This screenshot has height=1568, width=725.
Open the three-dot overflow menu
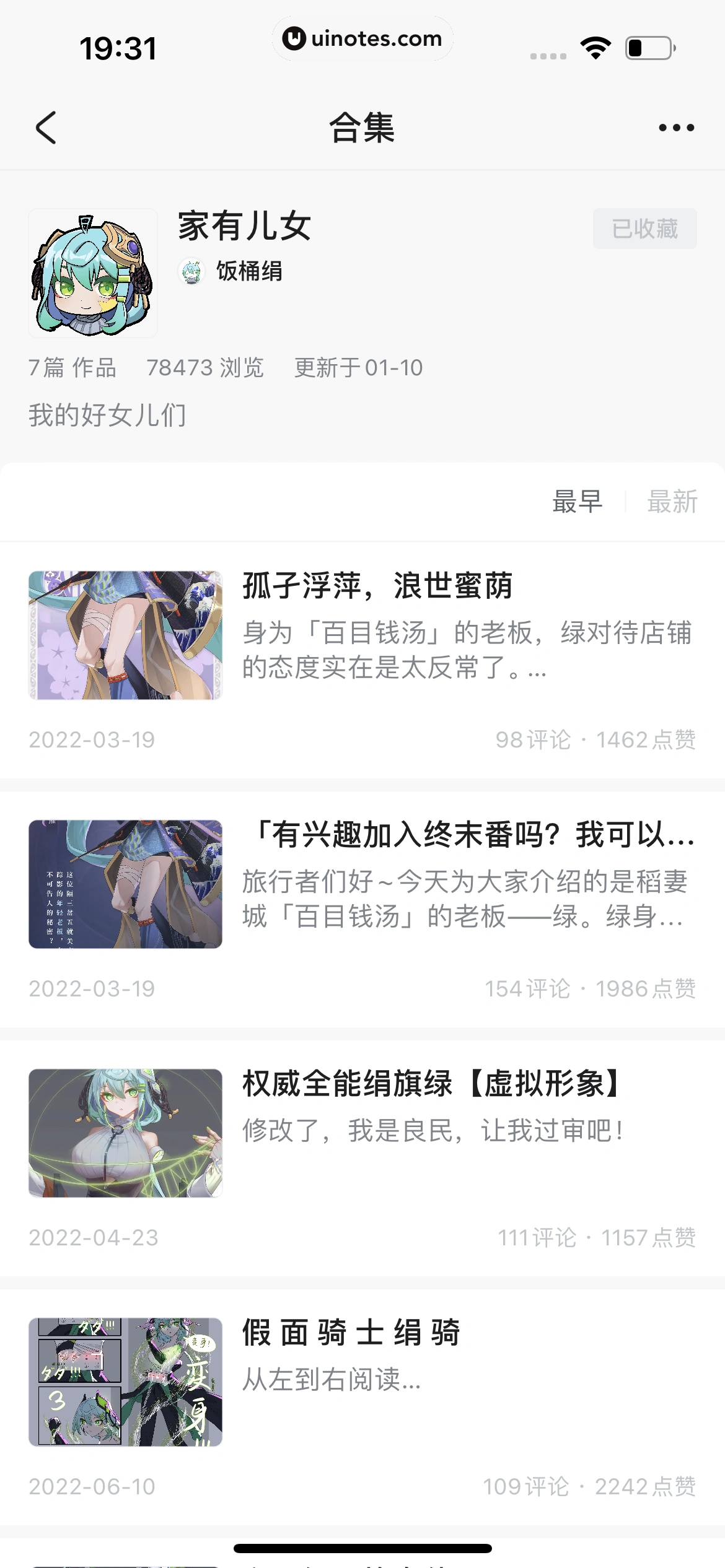click(676, 128)
